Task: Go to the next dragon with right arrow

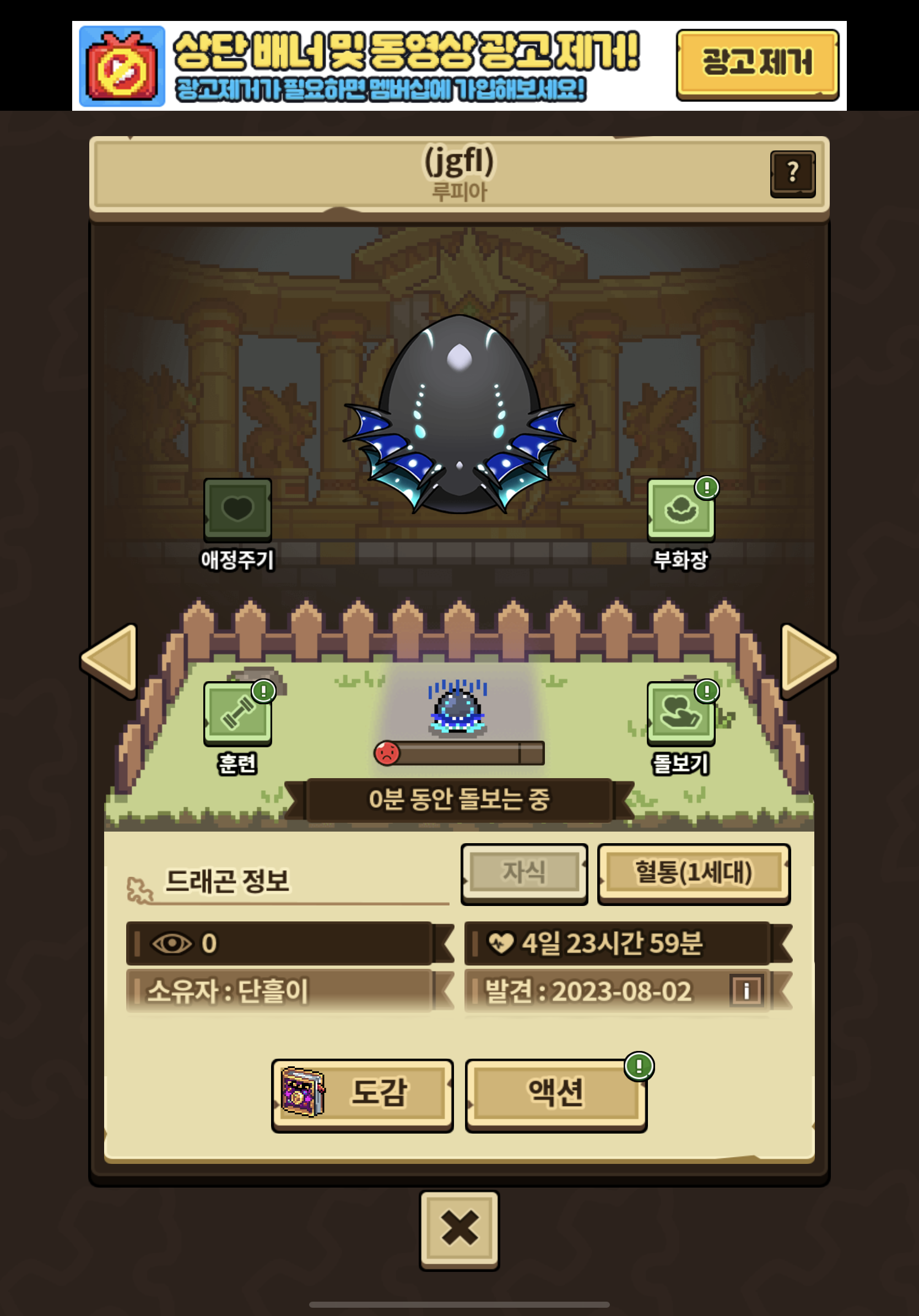Action: [x=808, y=661]
